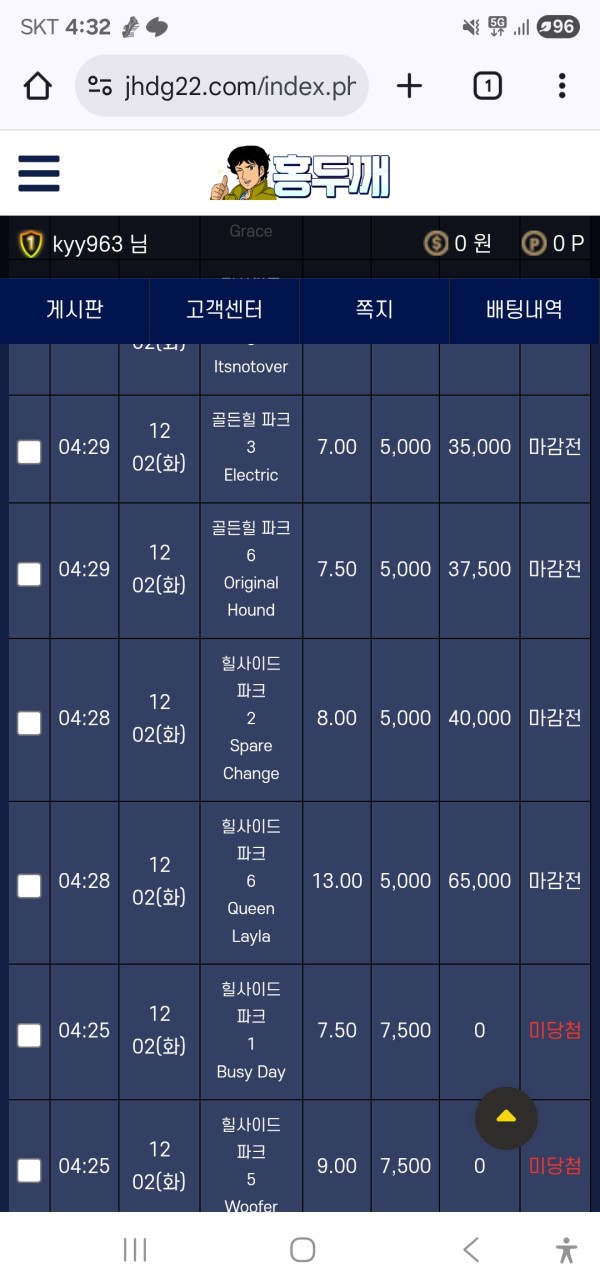
Task: Select the Busy Day bet checkbox
Action: coord(30,1034)
